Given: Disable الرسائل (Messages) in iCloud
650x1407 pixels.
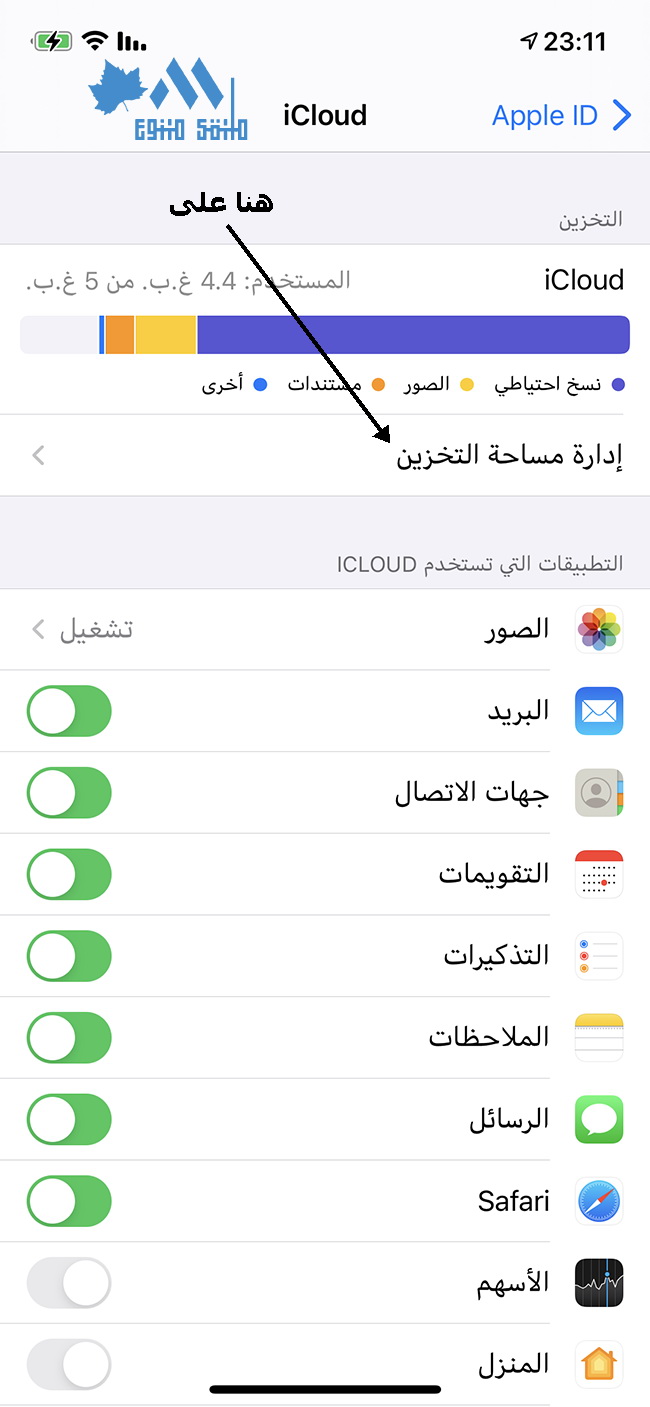Looking at the screenshot, I should pyautogui.click(x=68, y=1120).
